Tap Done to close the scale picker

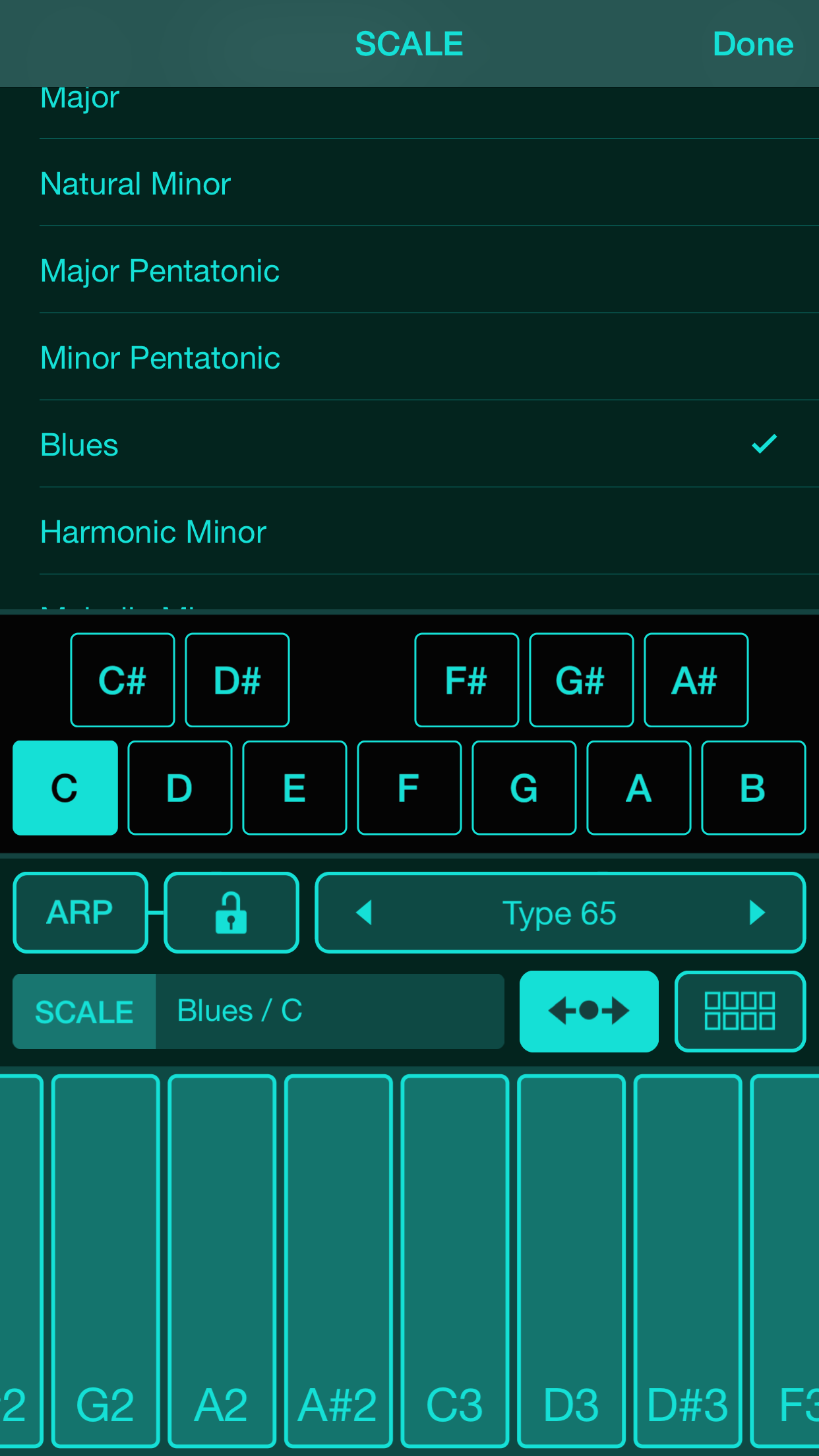pyautogui.click(x=752, y=44)
